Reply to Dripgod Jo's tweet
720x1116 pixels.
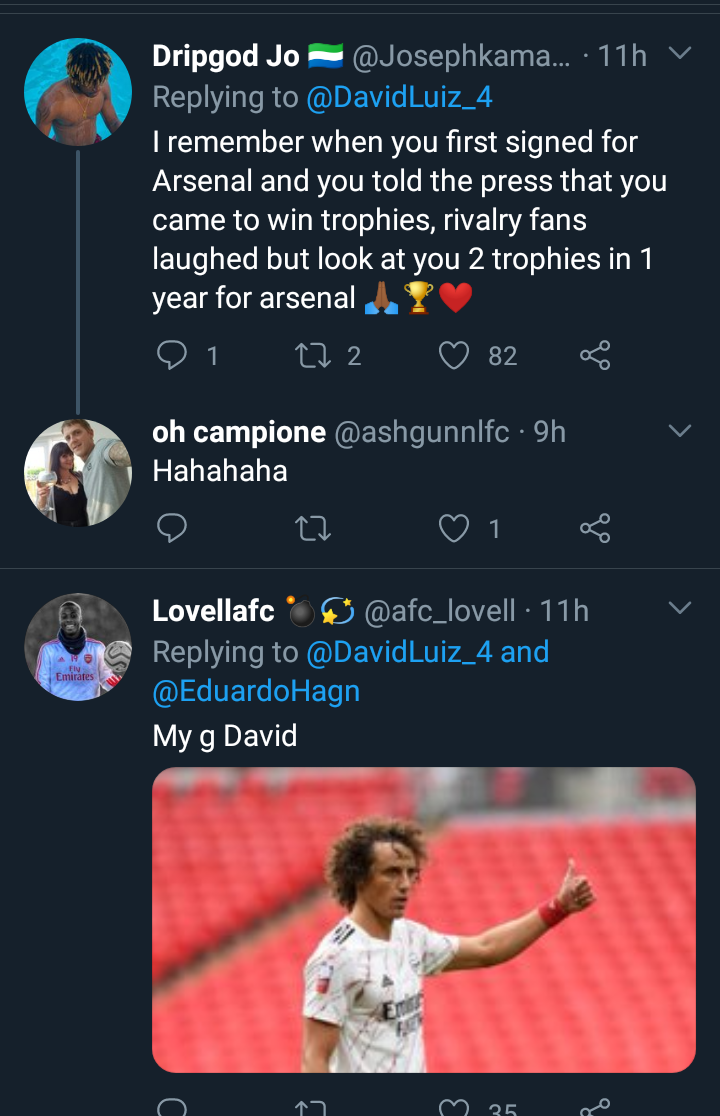(173, 355)
